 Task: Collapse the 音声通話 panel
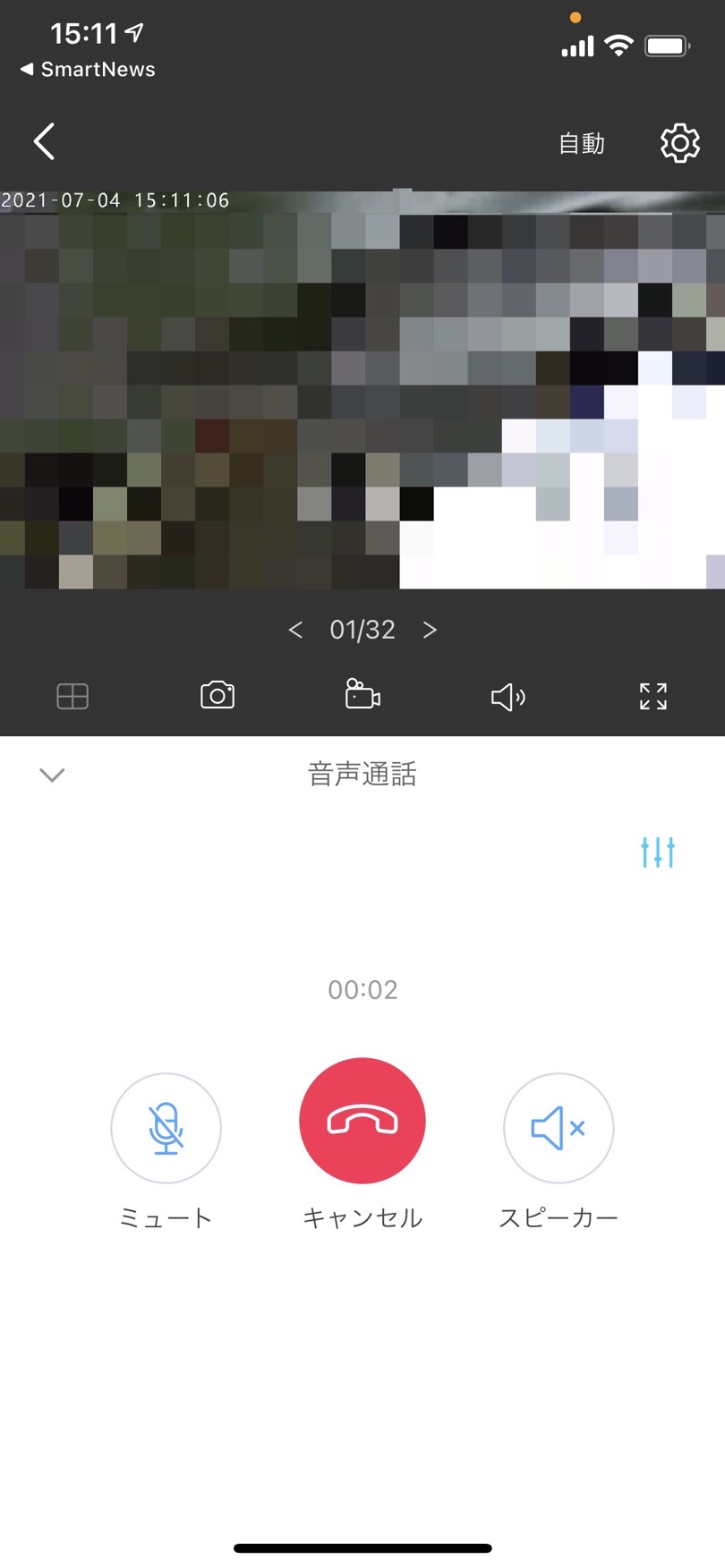pos(52,775)
